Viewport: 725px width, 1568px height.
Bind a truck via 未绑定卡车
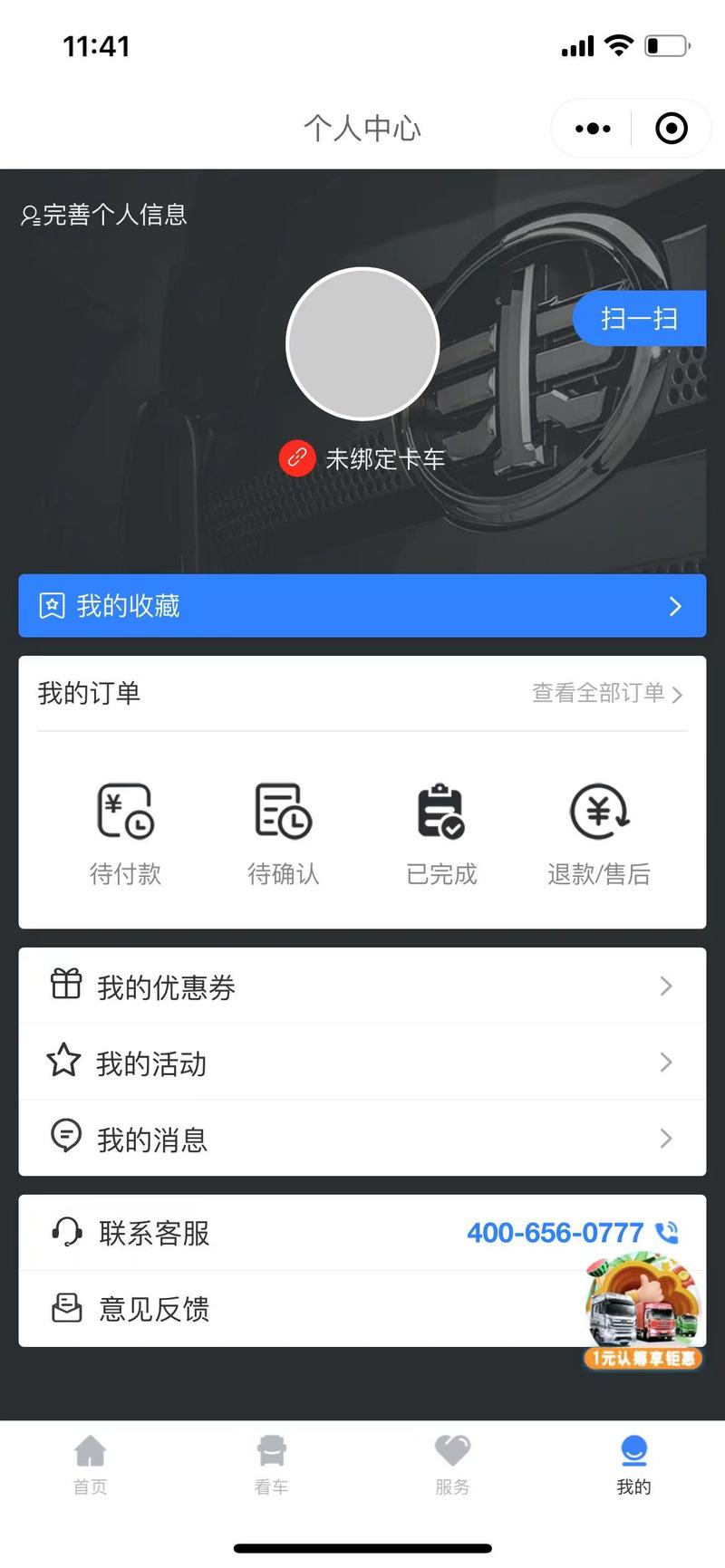[362, 458]
